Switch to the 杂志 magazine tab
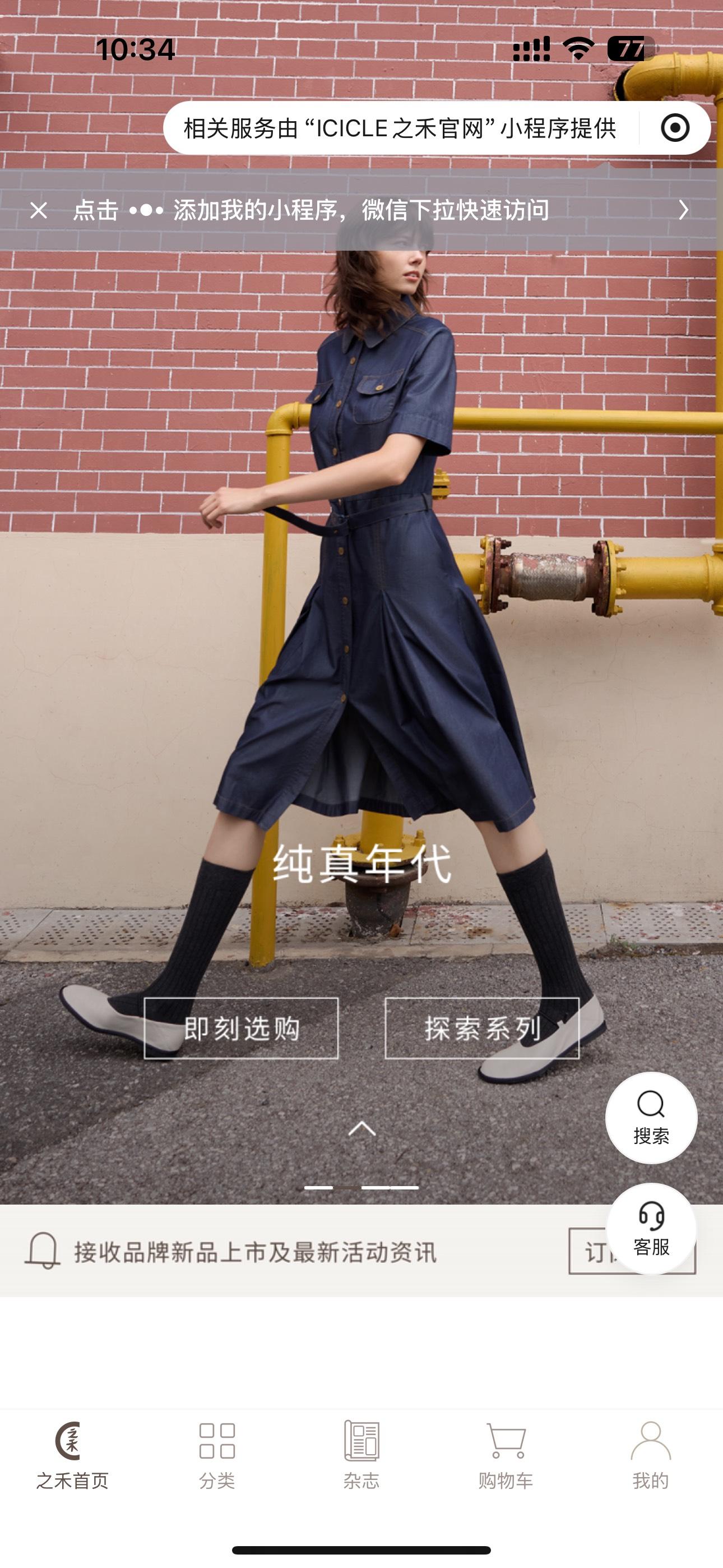This screenshot has width=723, height=1568. 361,1455
